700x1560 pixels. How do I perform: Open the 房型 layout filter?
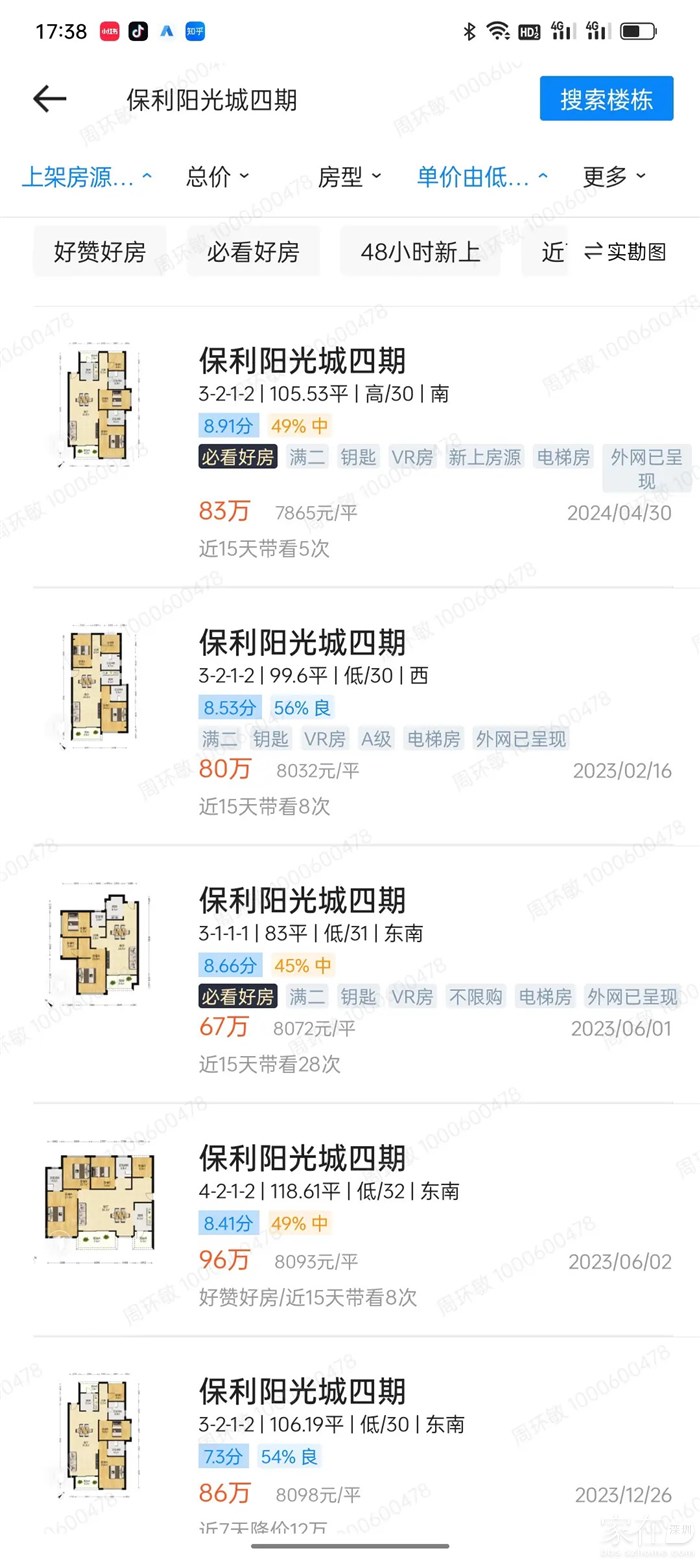coord(349,177)
